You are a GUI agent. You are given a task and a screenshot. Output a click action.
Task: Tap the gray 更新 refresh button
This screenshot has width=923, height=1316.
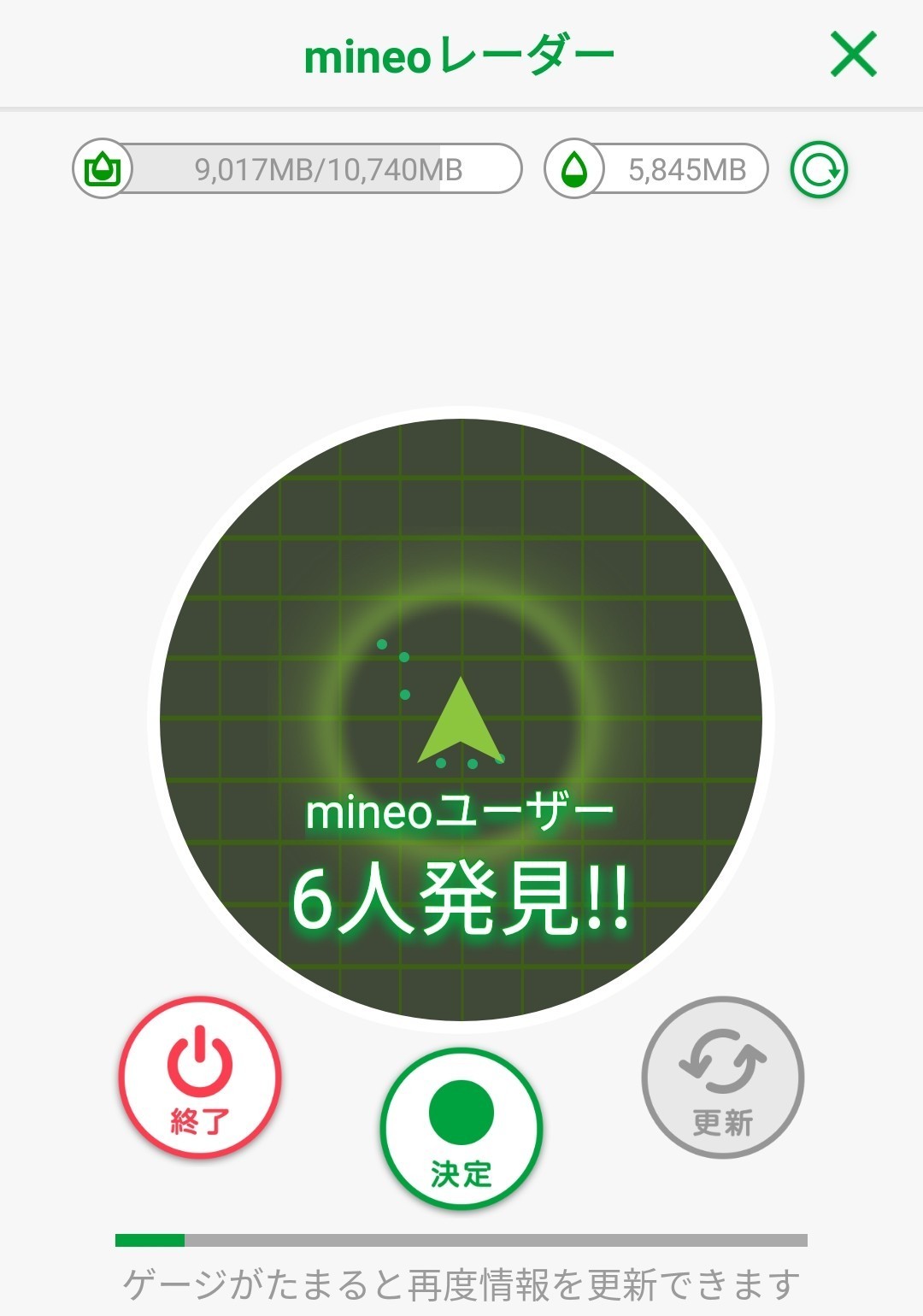tap(723, 1077)
